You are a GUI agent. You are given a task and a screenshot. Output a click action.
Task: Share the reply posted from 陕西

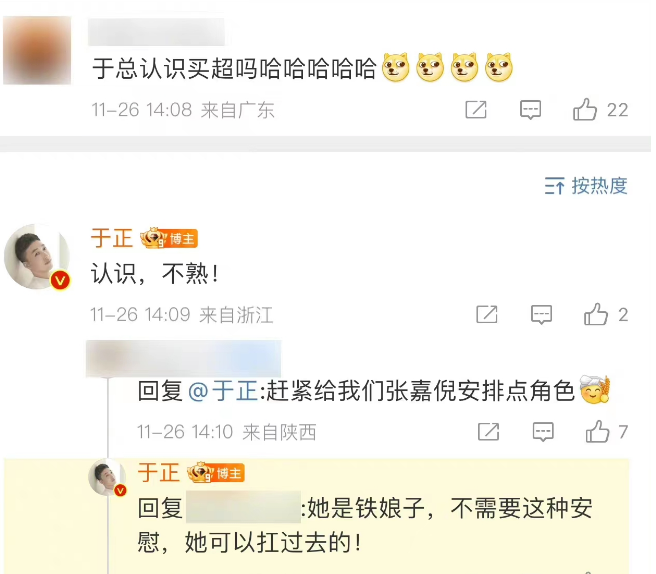[x=488, y=432]
